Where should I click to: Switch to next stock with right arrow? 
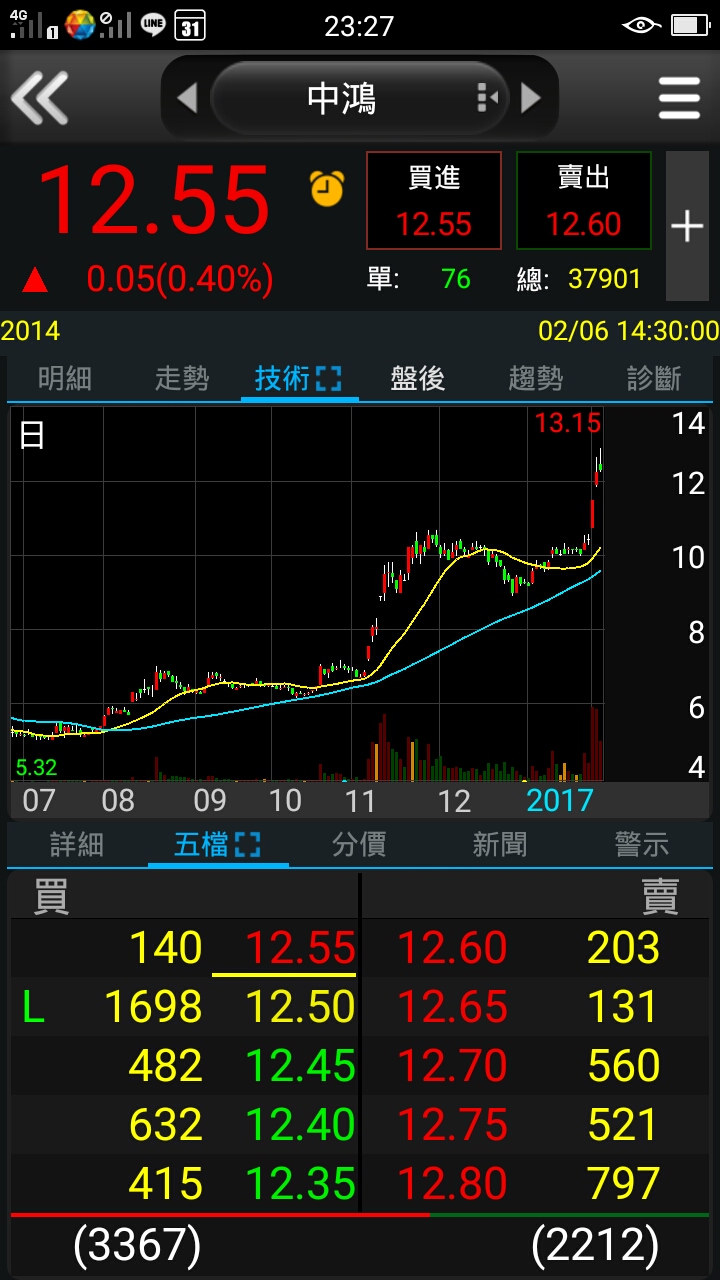pyautogui.click(x=531, y=98)
